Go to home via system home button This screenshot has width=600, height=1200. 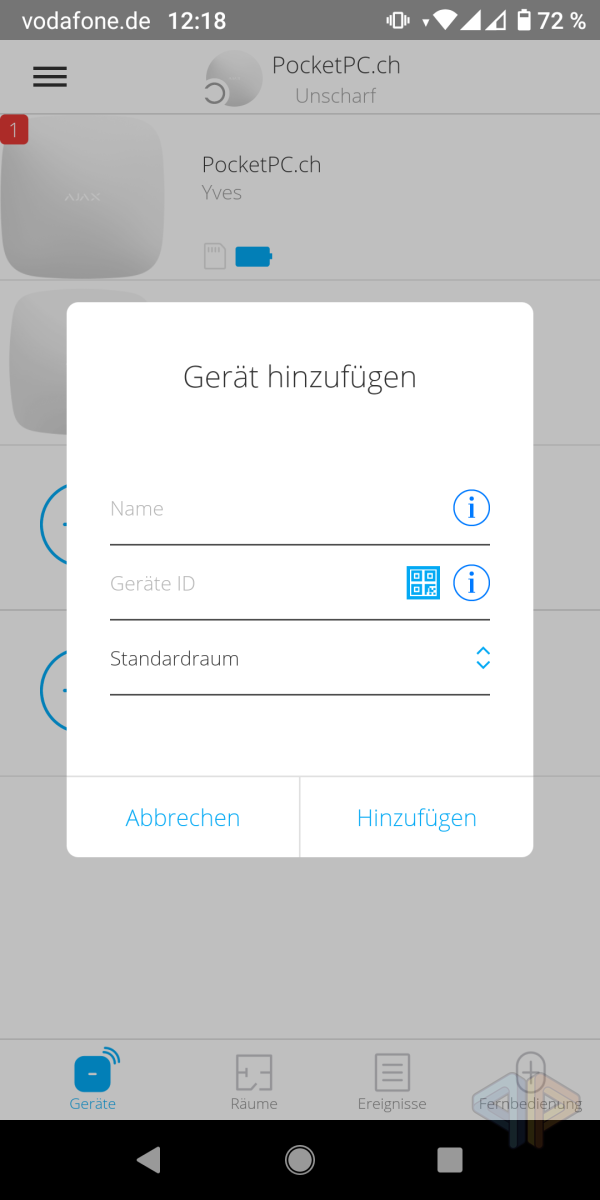coord(299,1159)
